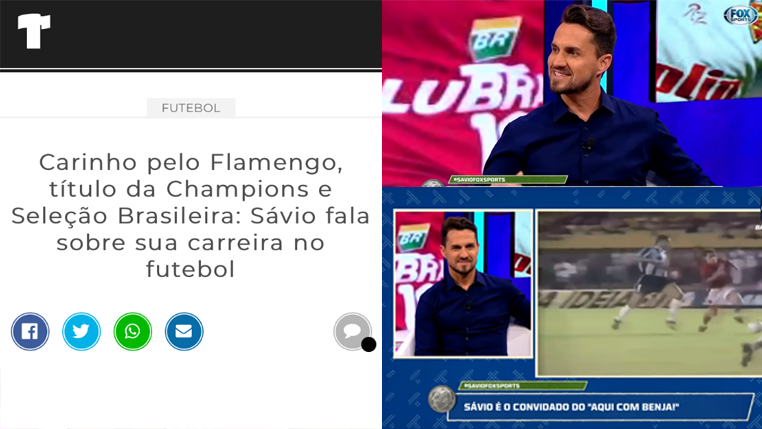Share the article on Facebook
Screen dimensions: 762x429
pos(30,331)
